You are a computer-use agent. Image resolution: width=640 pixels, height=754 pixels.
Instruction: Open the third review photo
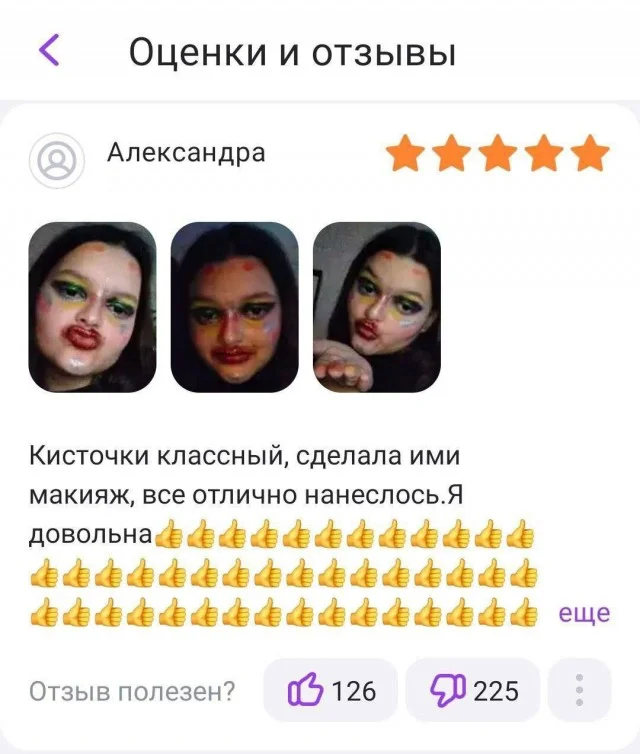click(377, 306)
